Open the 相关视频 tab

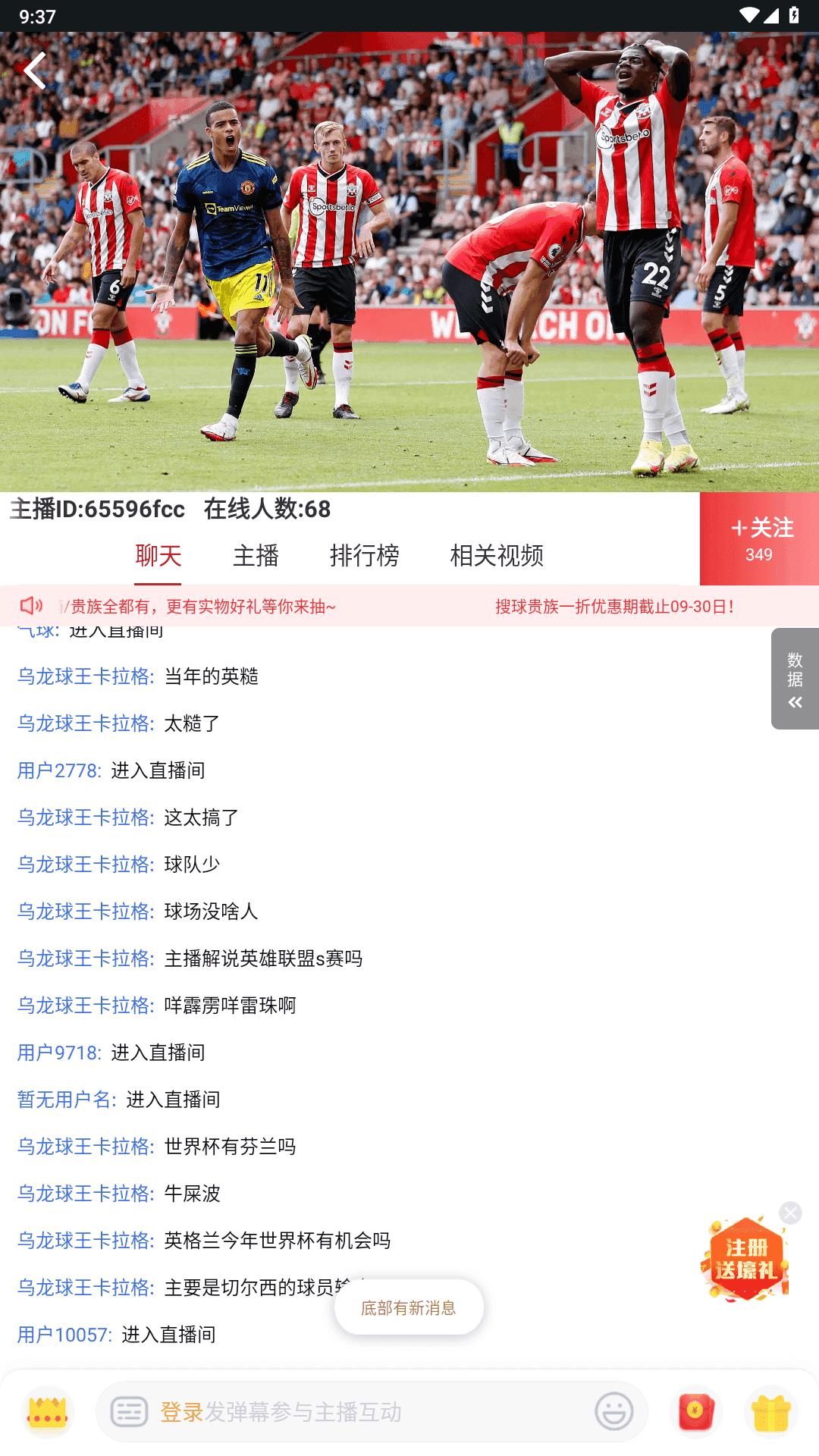tap(497, 556)
